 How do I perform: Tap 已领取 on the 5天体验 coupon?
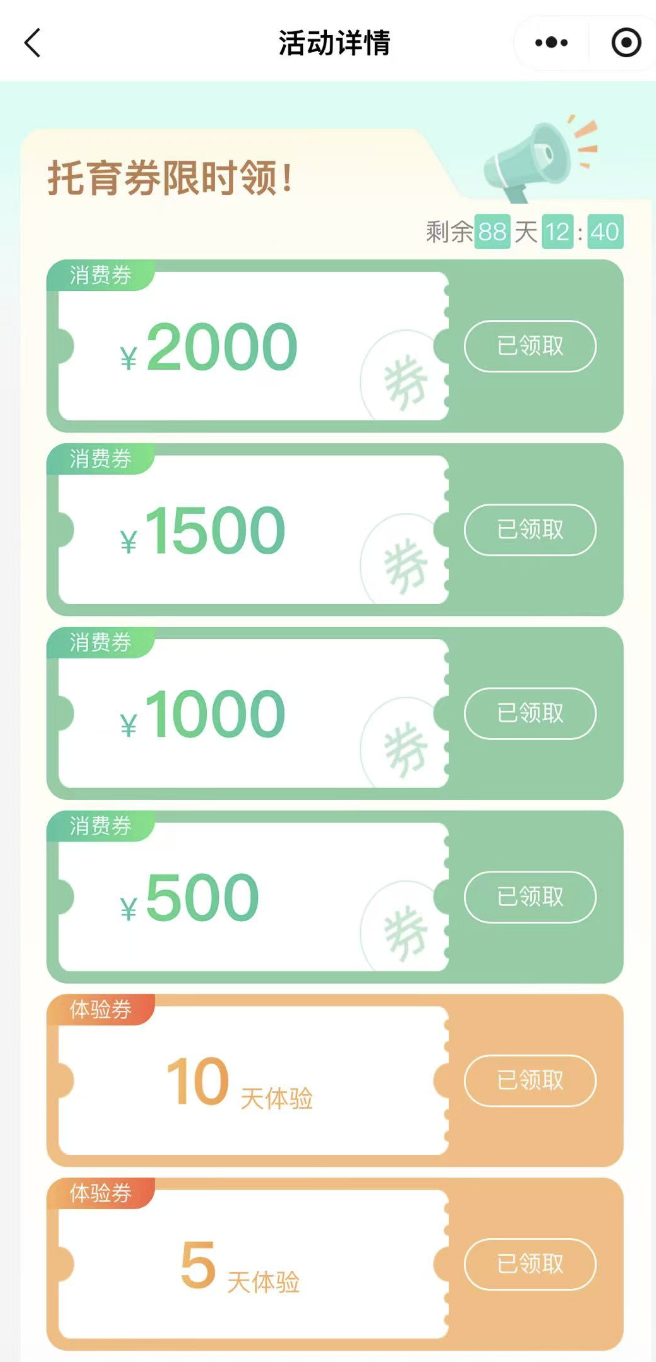(530, 1264)
